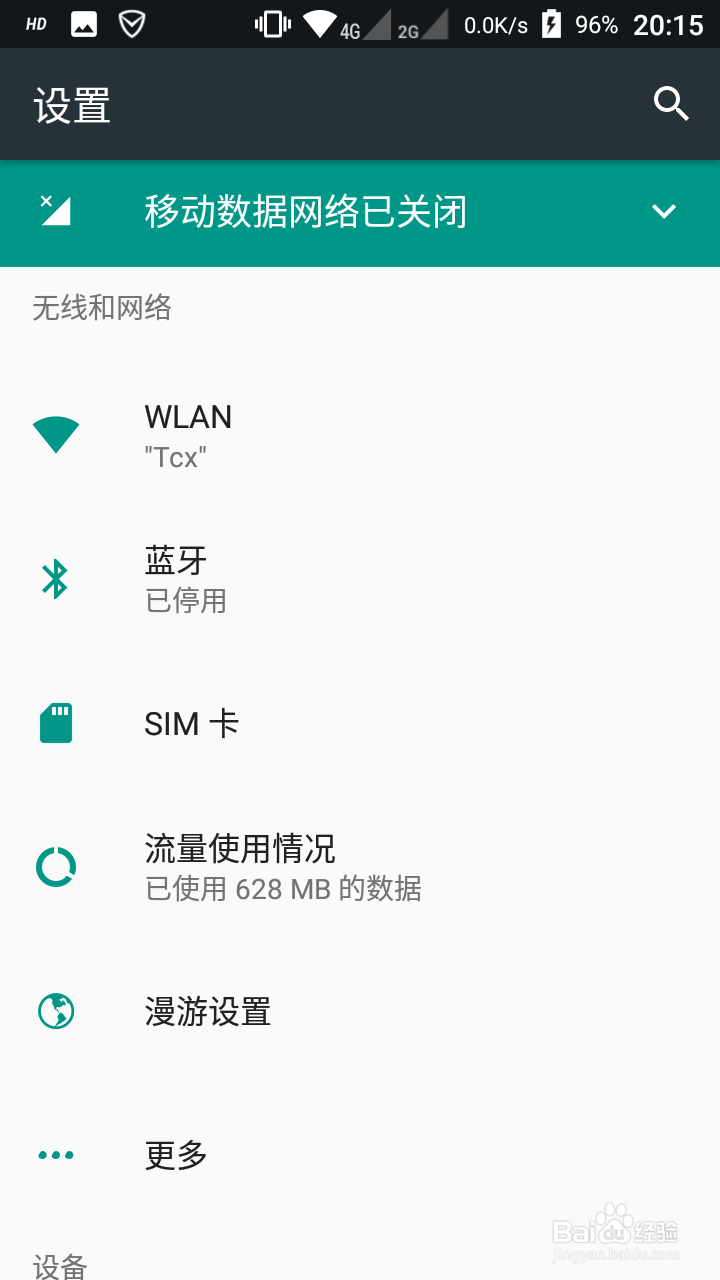Tap the battery icon in status bar

point(552,24)
